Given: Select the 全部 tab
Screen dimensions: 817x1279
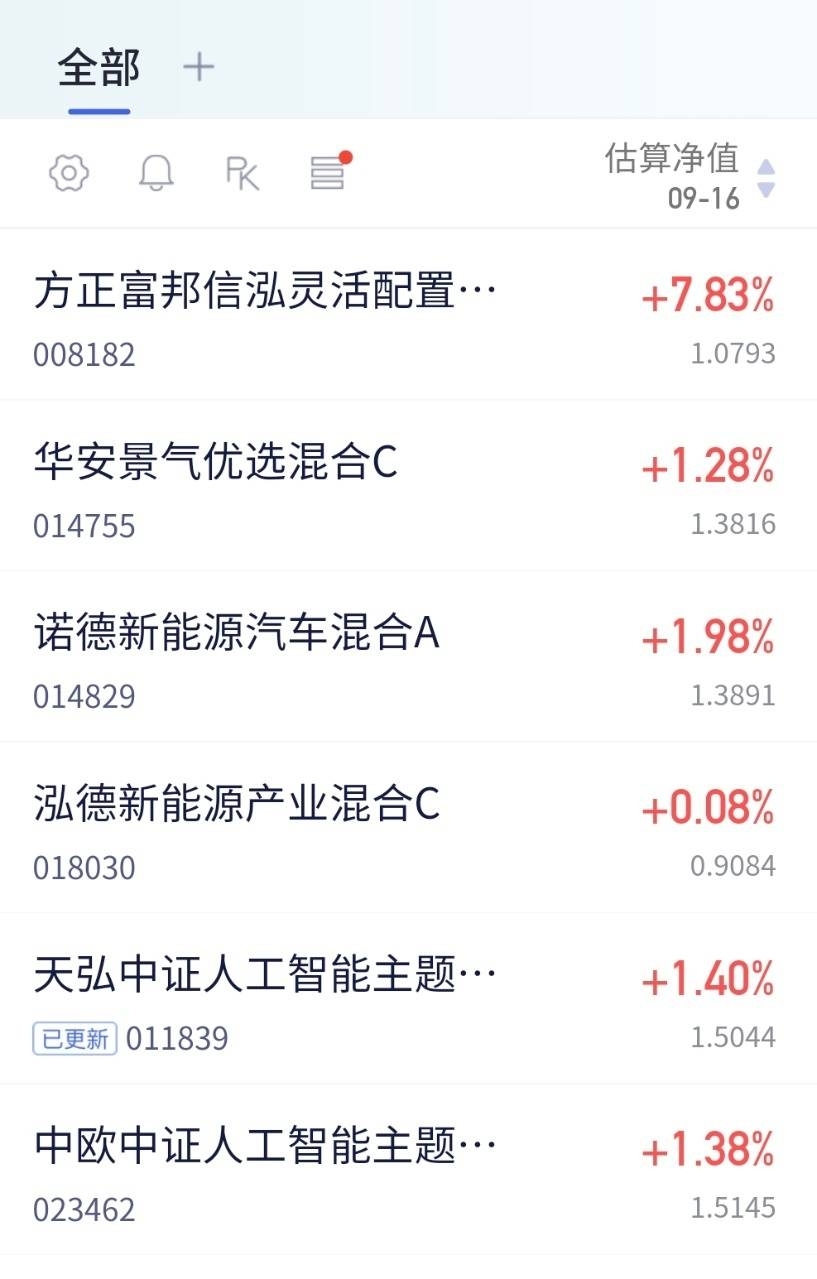Looking at the screenshot, I should pyautogui.click(x=99, y=67).
